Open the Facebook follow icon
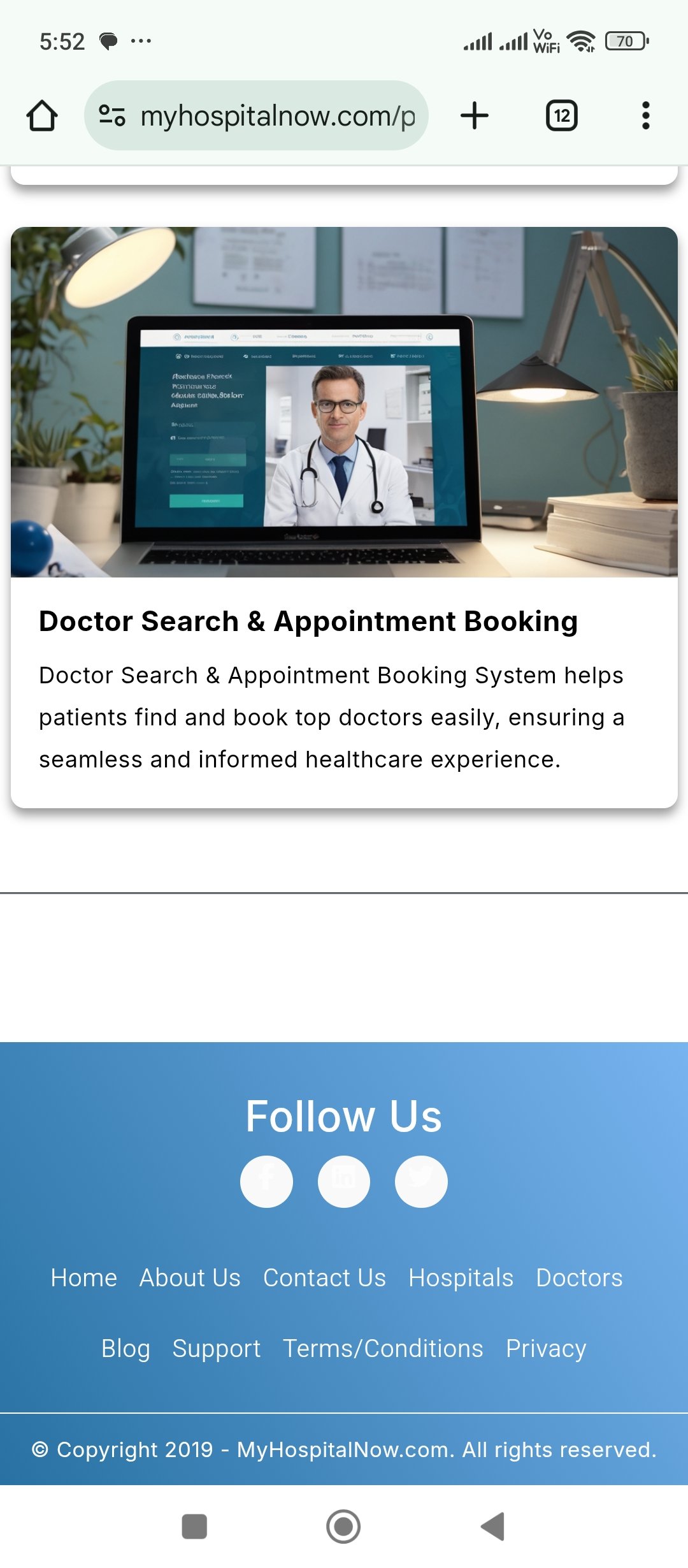The height and width of the screenshot is (1568, 688). click(266, 1182)
